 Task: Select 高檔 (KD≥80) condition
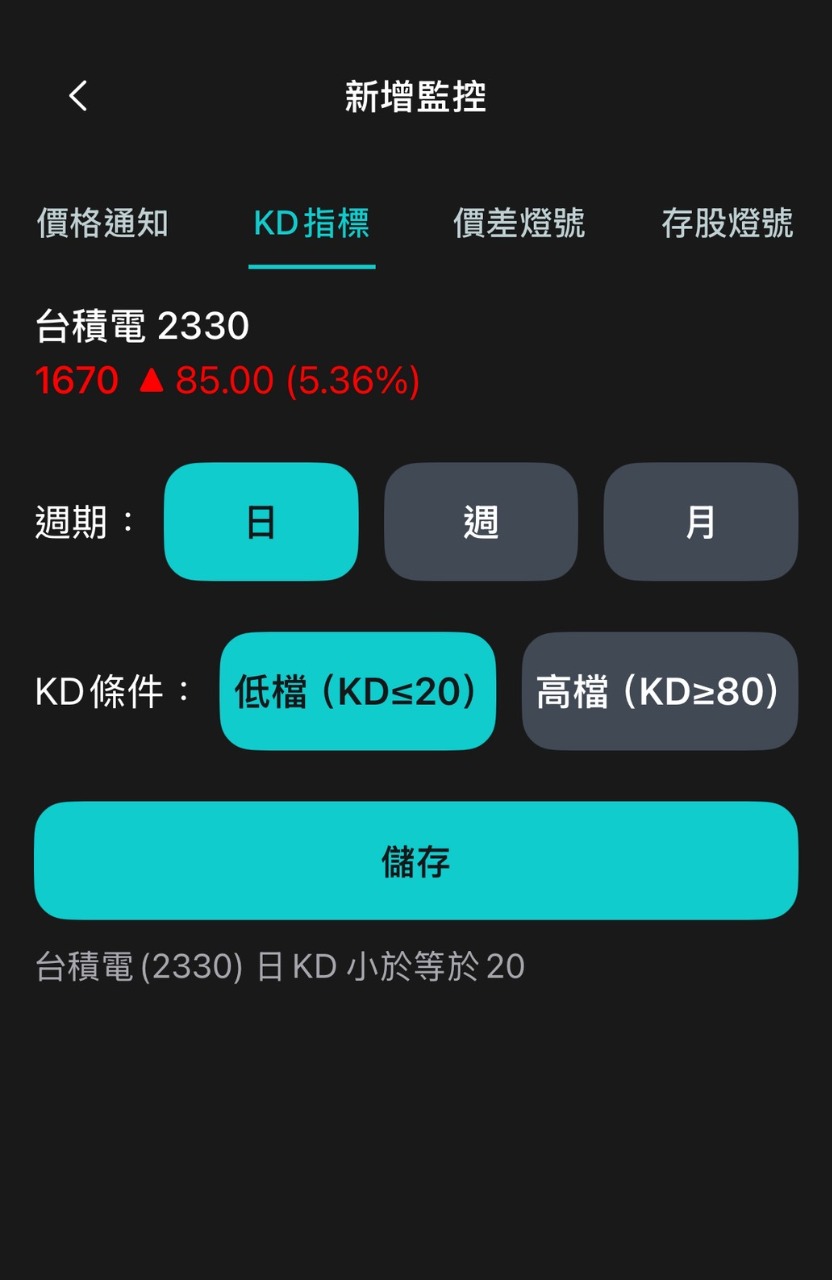659,691
